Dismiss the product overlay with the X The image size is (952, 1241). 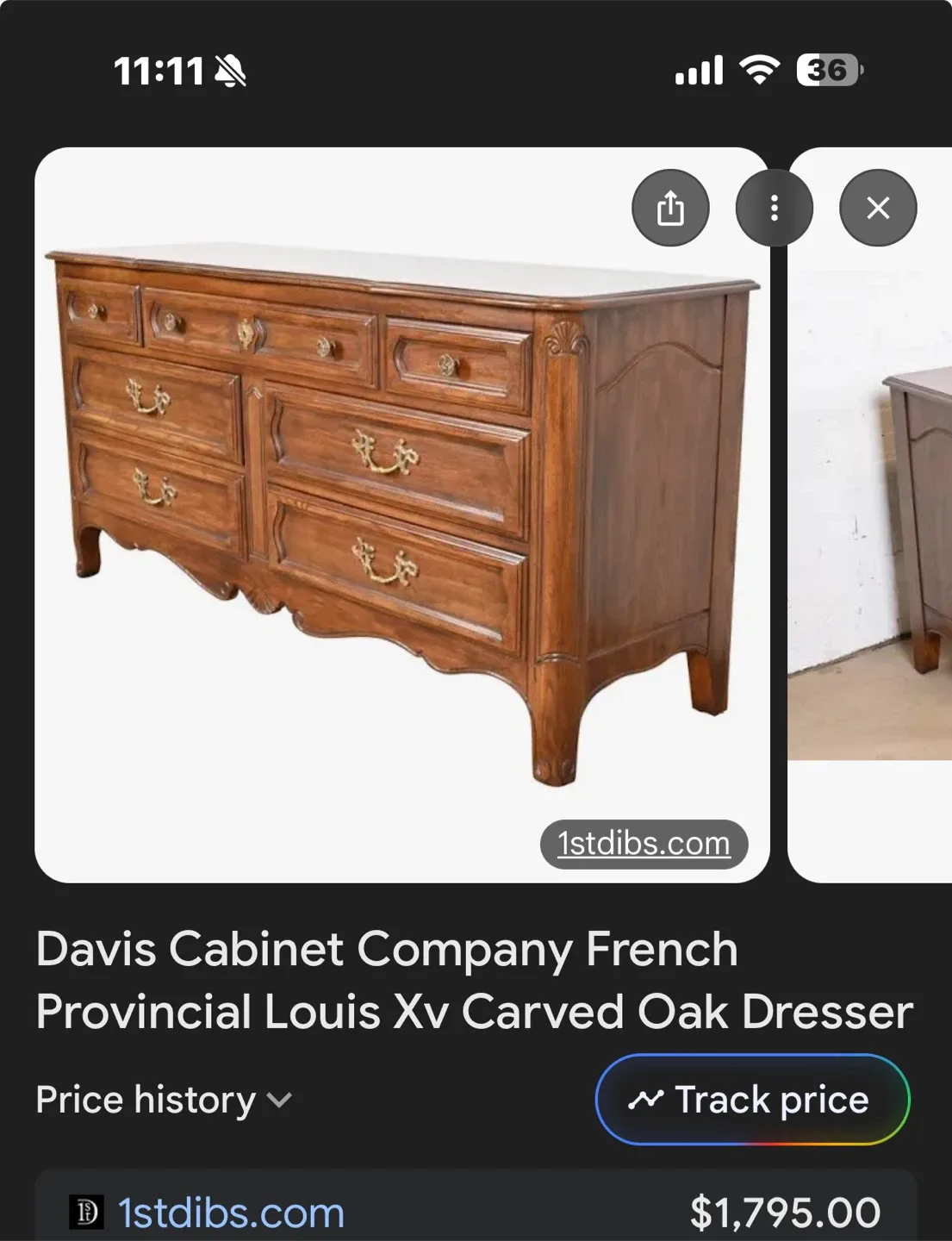(x=877, y=208)
